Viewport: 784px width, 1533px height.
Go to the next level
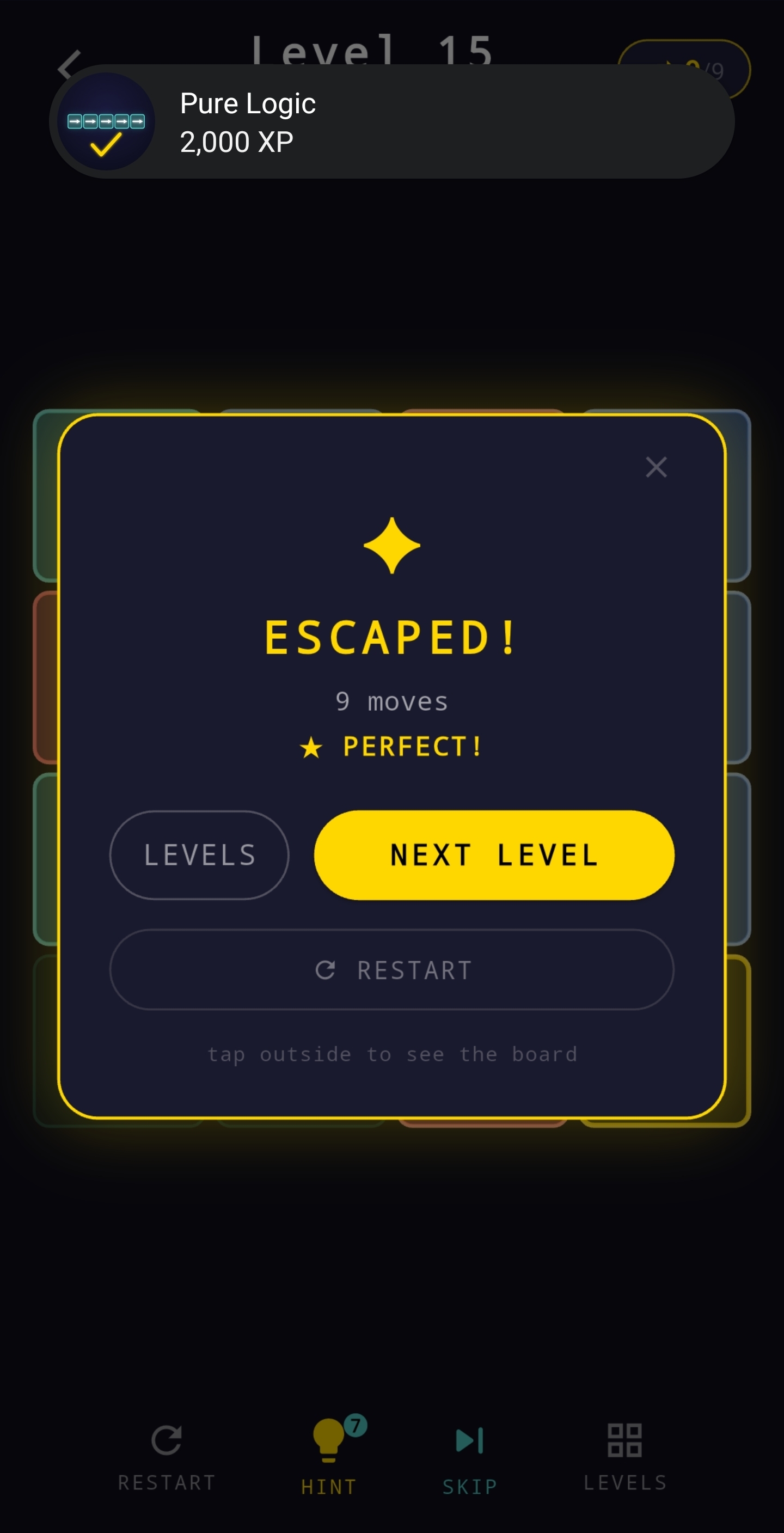494,854
